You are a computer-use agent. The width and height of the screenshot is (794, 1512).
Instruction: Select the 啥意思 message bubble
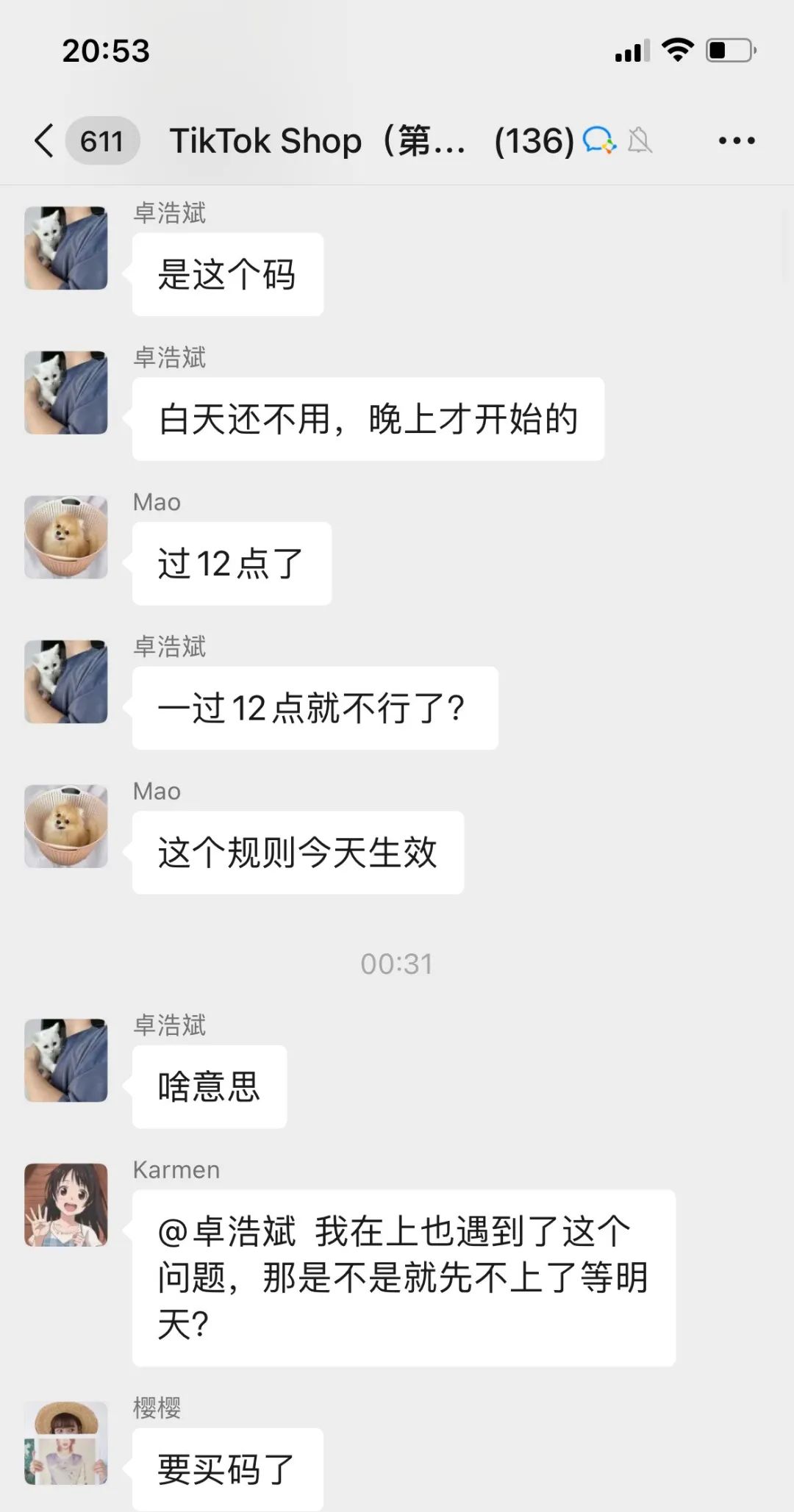(209, 1086)
